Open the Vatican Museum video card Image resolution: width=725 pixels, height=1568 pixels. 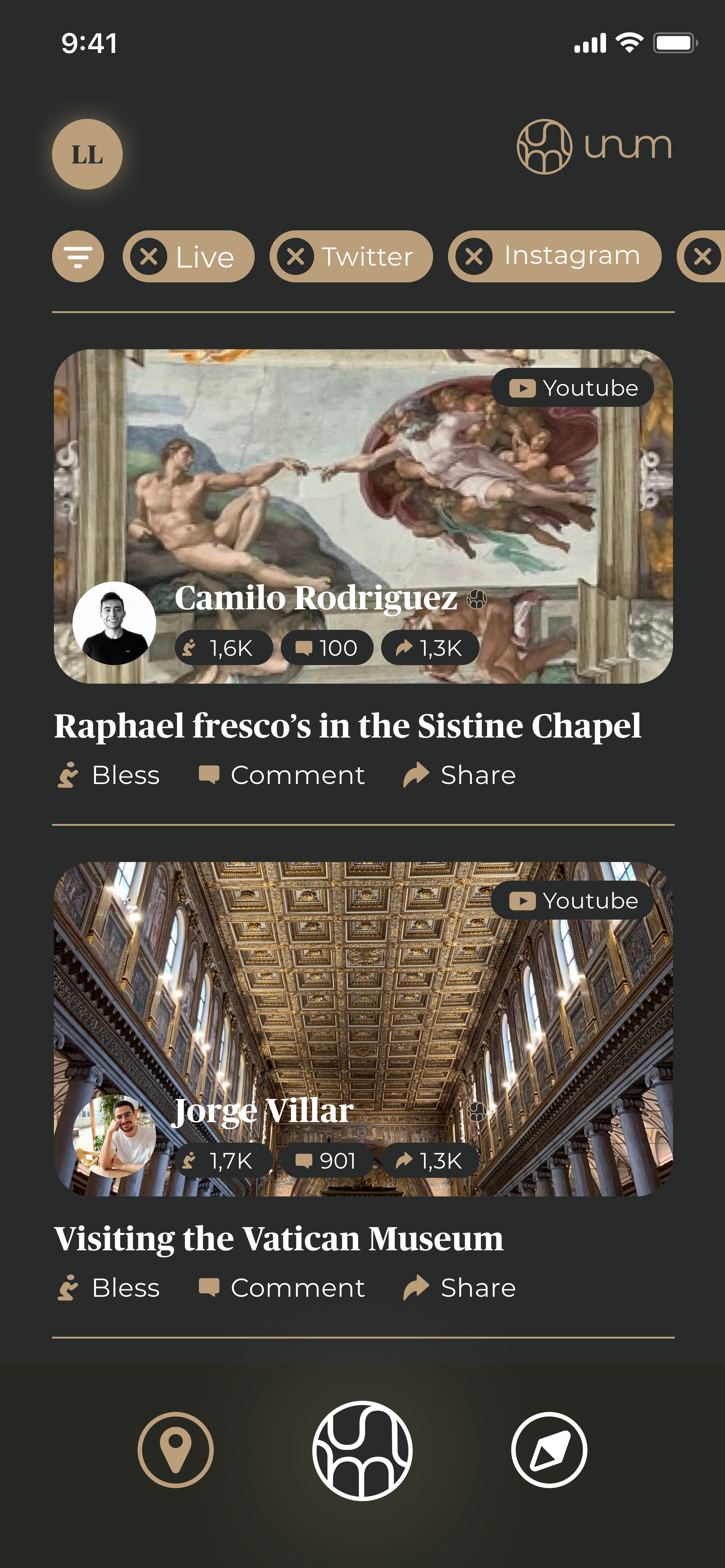[363, 998]
